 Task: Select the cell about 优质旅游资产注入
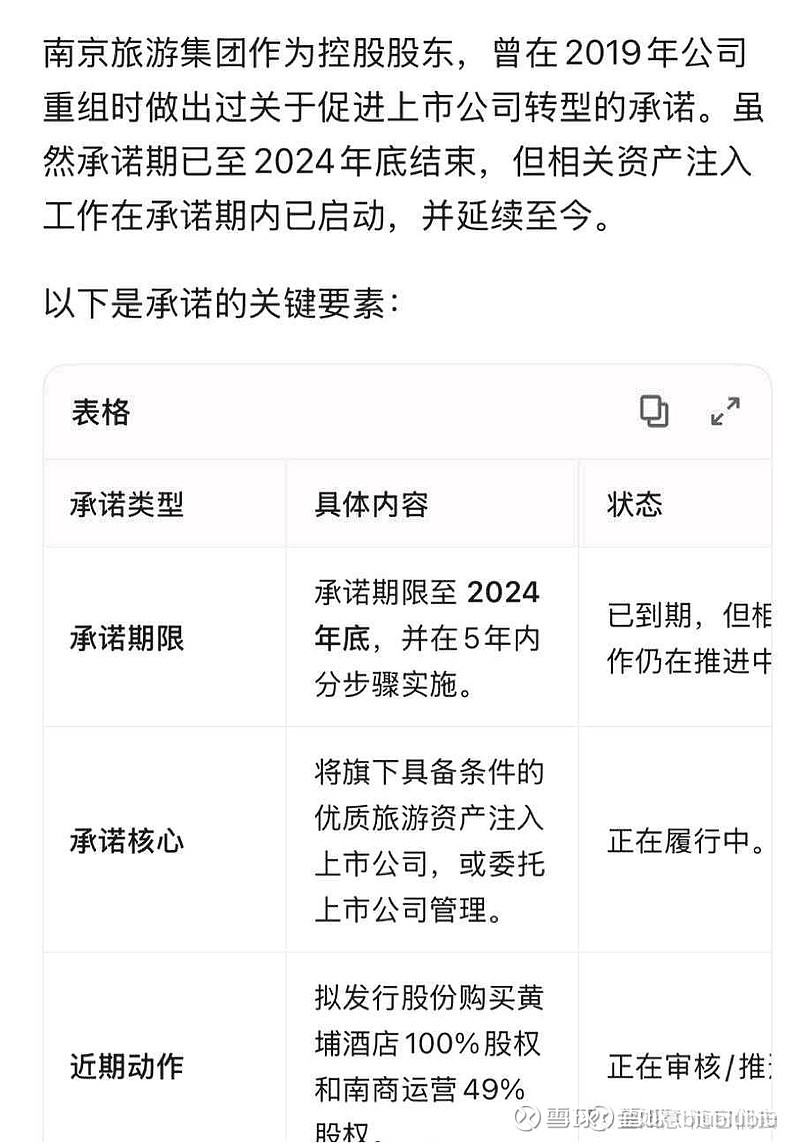[x=425, y=842]
